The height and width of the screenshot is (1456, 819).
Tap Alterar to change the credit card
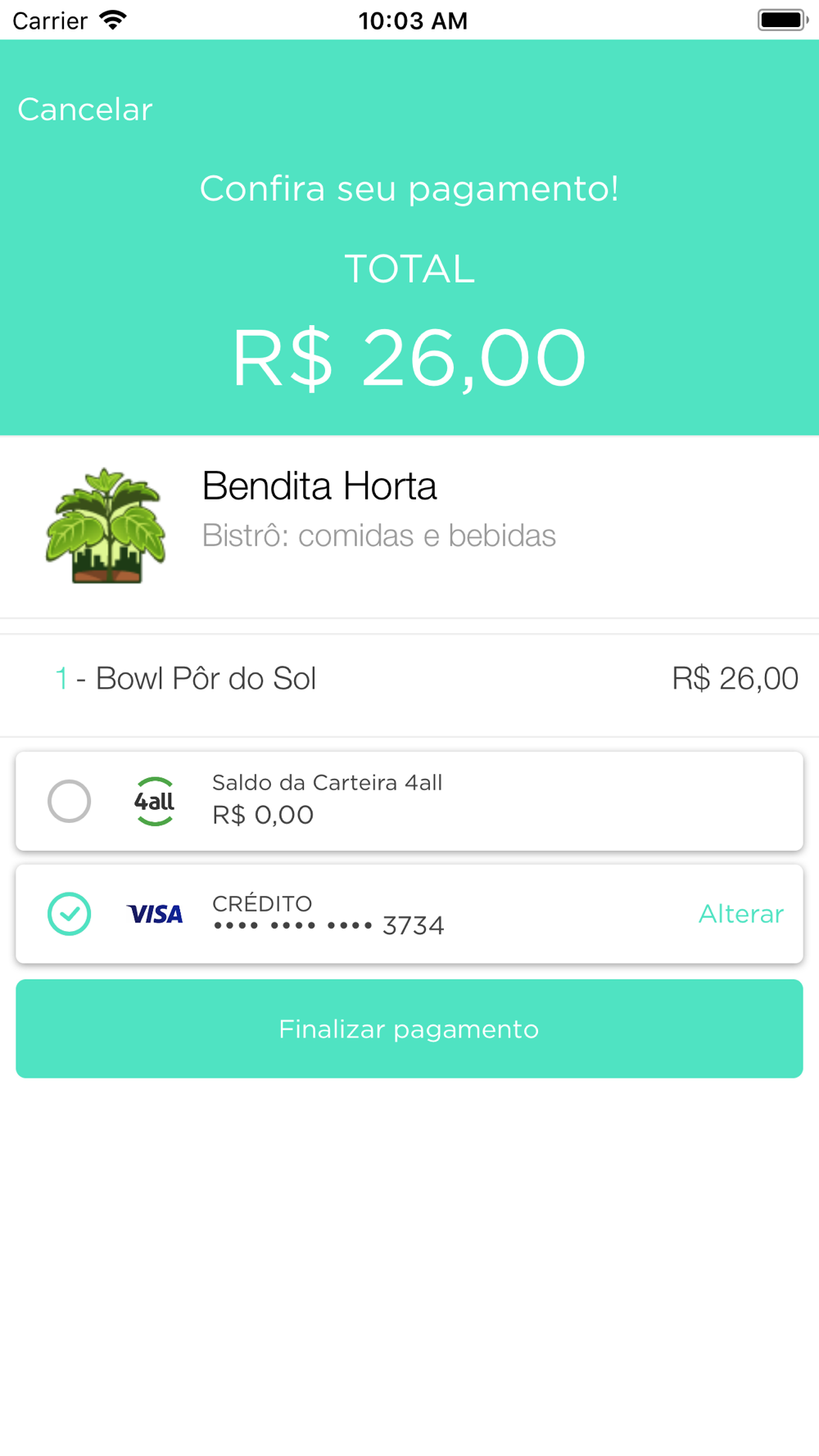point(741,914)
